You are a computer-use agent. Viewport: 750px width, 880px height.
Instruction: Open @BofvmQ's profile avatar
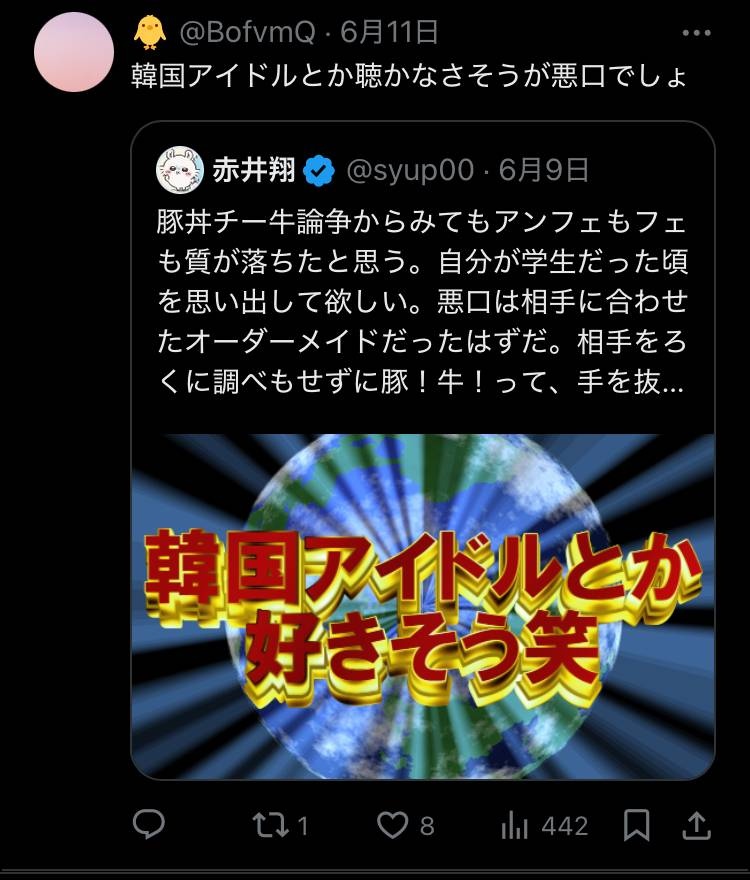72,52
